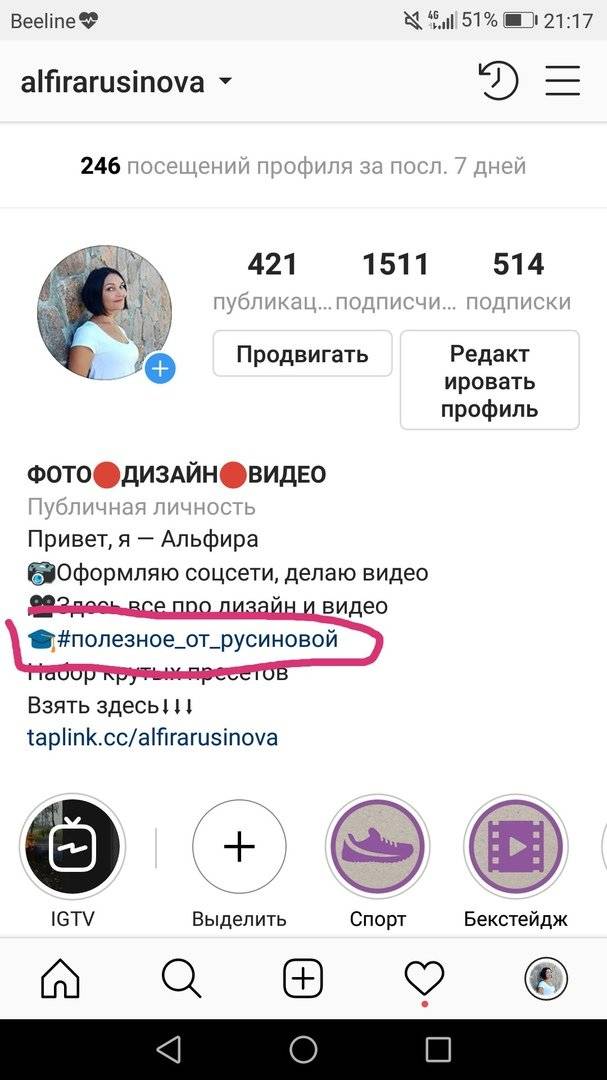This screenshot has height=1080, width=607.
Task: Go to the home feed tab
Action: click(x=61, y=979)
